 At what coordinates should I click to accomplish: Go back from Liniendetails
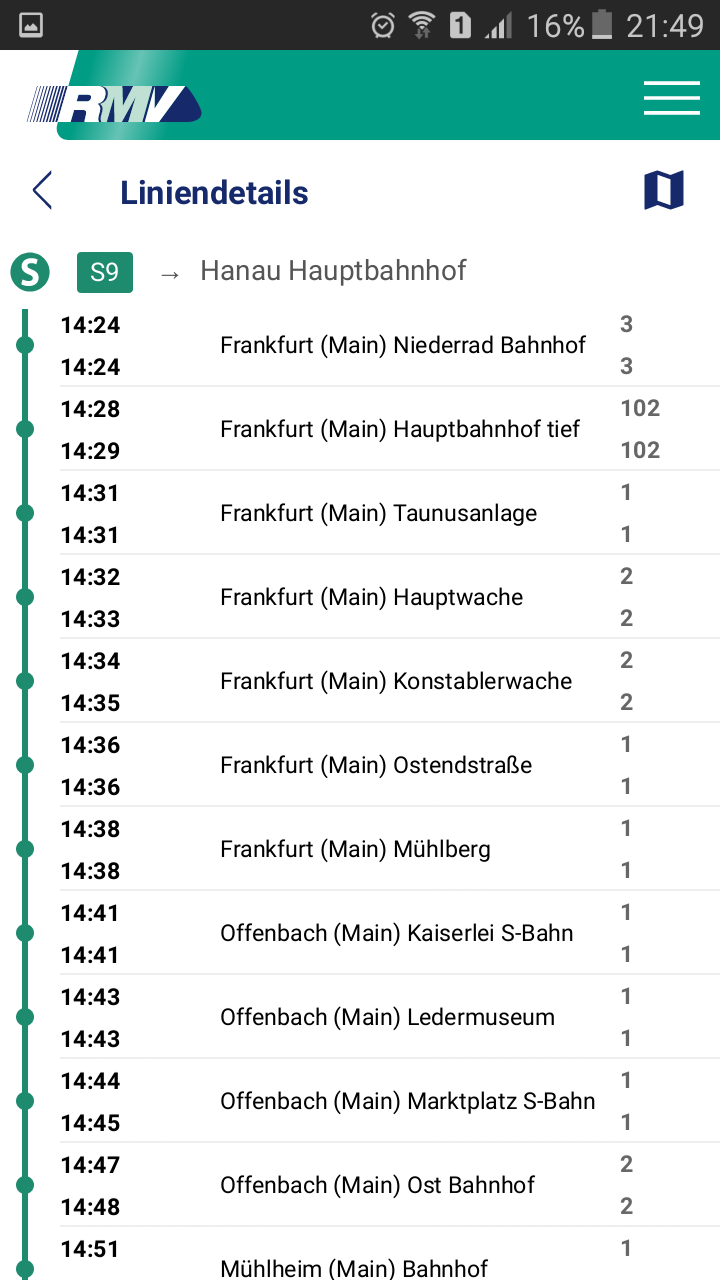(x=42, y=190)
